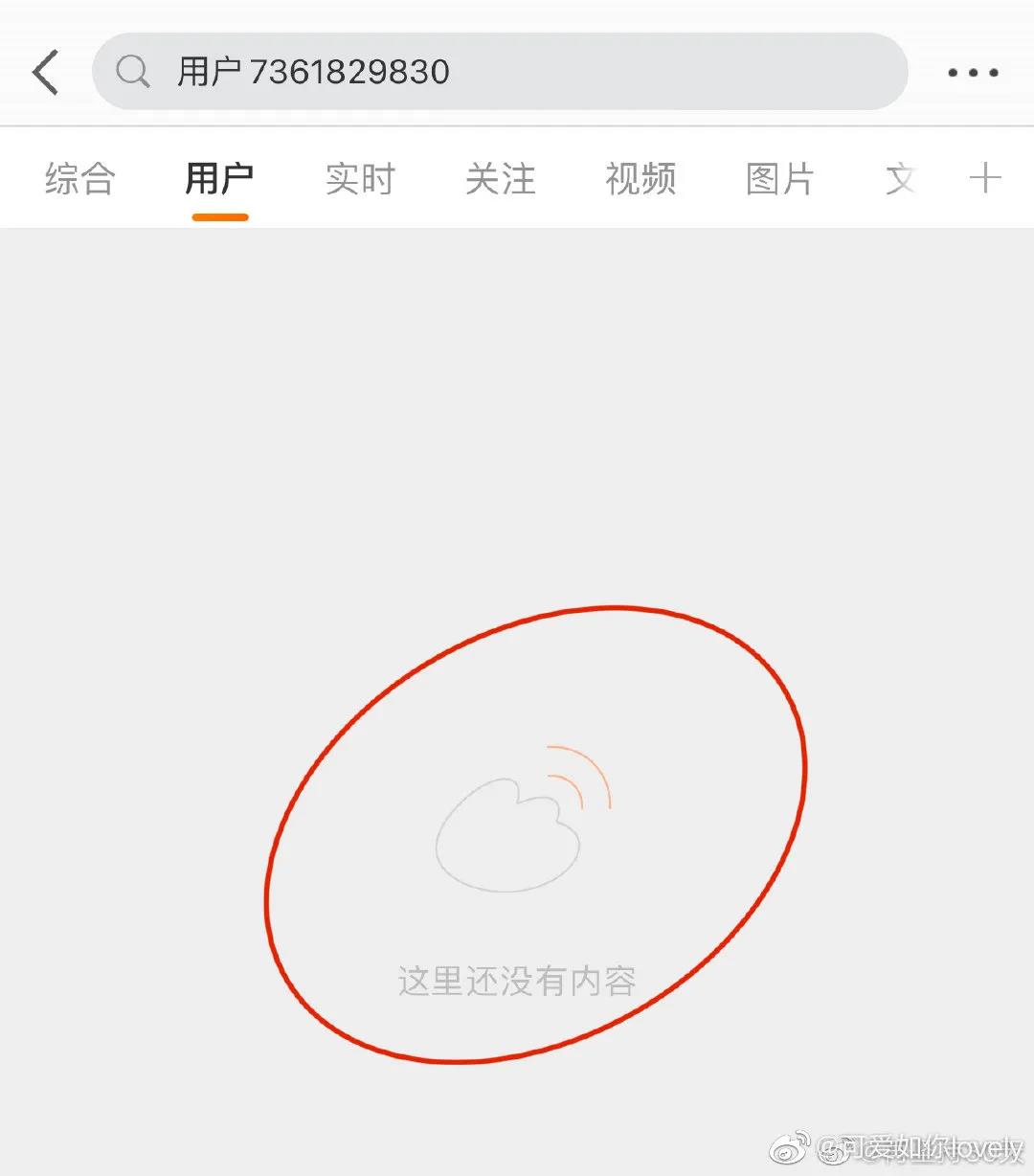Viewport: 1034px width, 1176px height.
Task: Switch to the 关注 tab
Action: click(x=500, y=178)
